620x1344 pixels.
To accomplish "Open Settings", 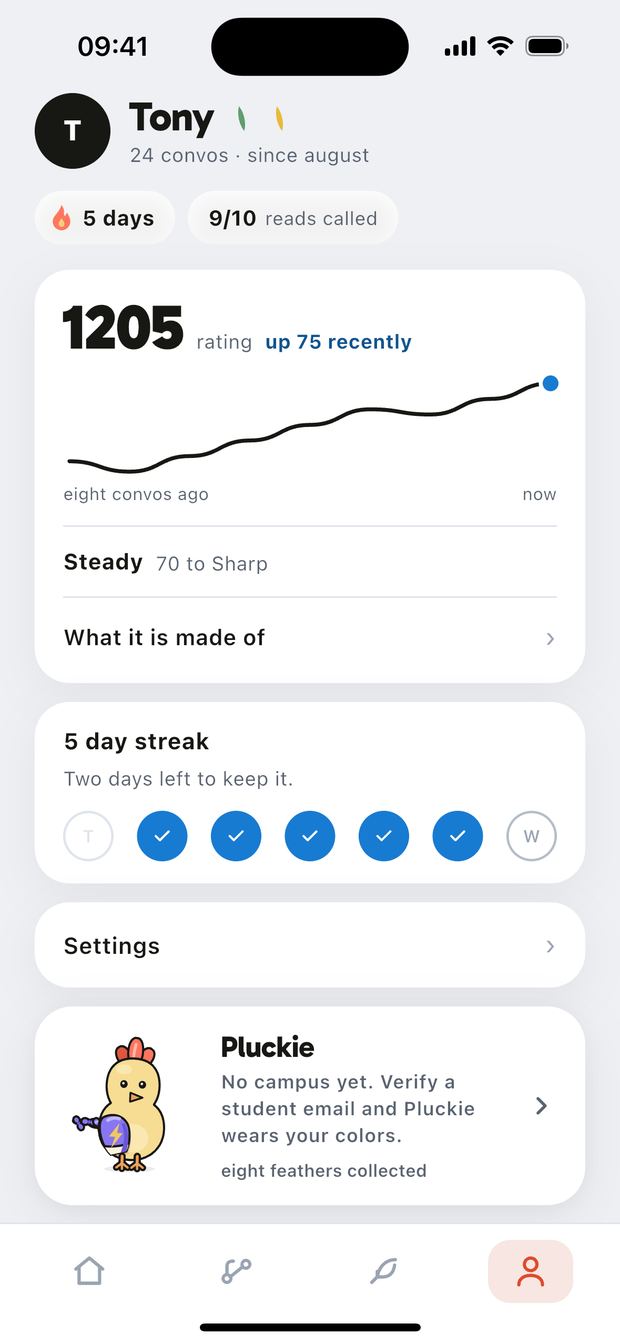I will click(310, 946).
